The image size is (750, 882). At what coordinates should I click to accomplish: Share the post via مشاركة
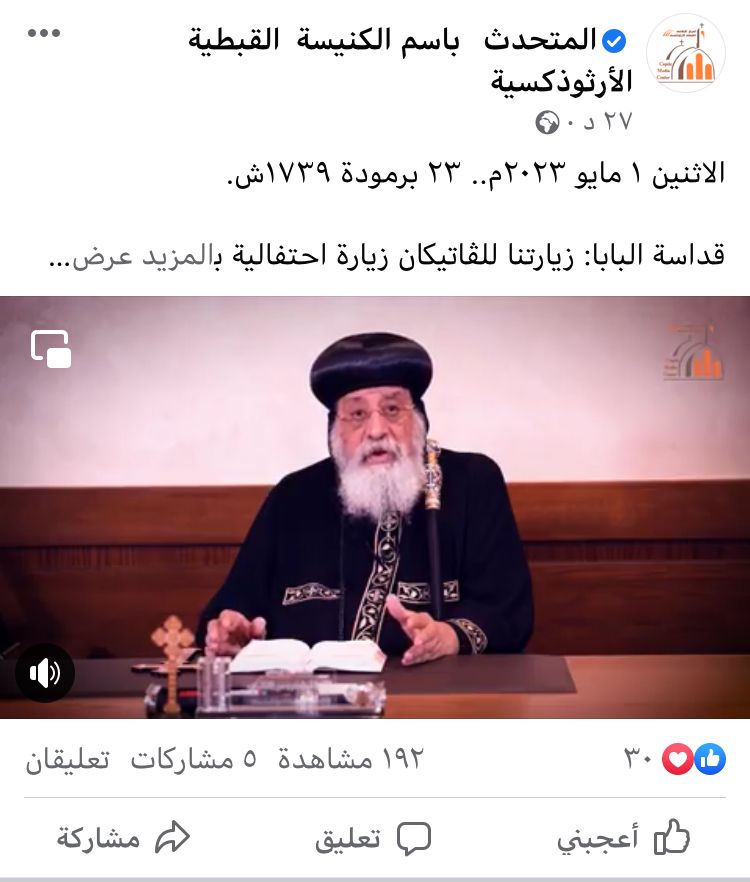(124, 838)
